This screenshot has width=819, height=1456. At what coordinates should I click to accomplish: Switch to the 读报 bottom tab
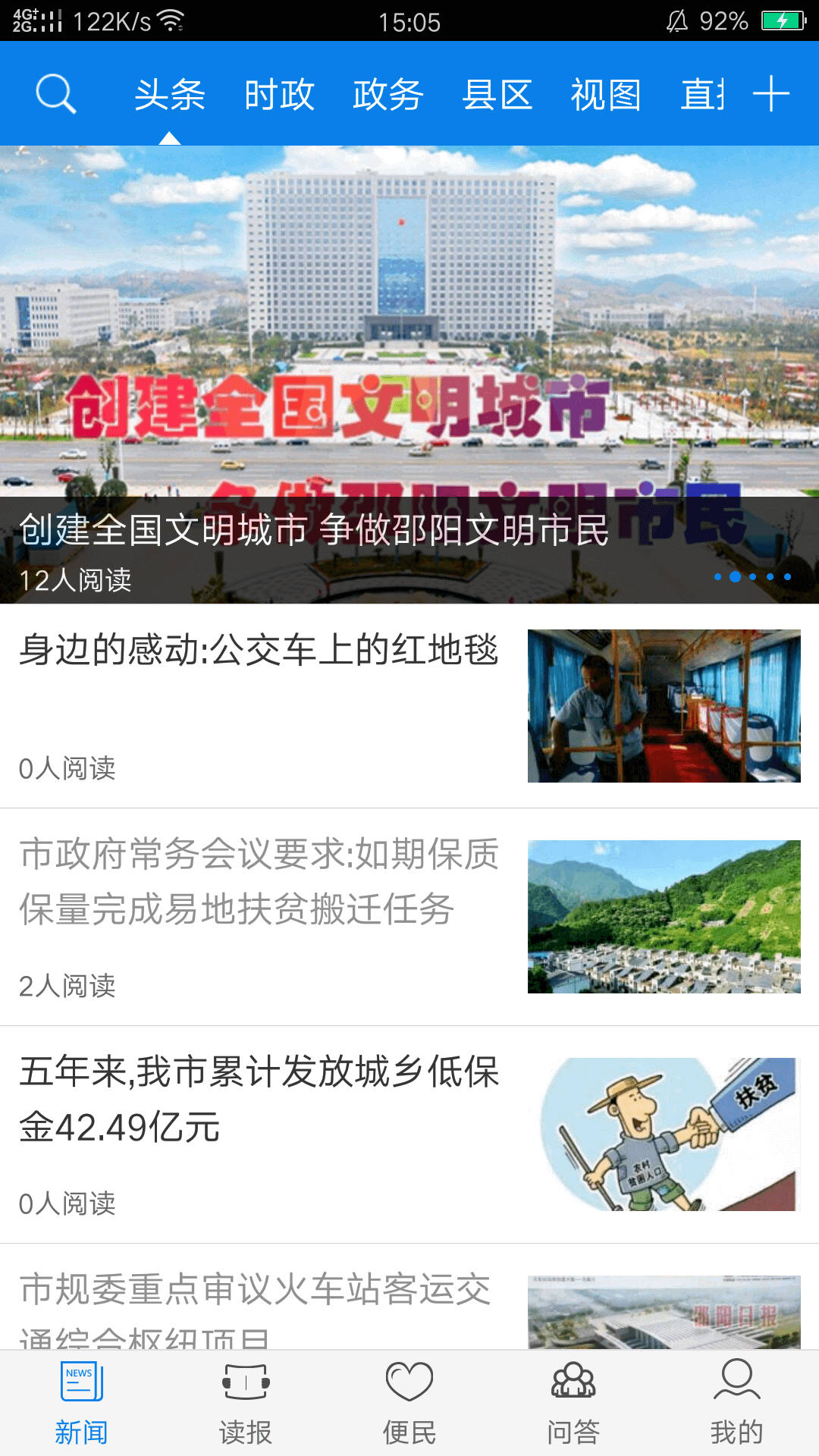click(245, 1403)
